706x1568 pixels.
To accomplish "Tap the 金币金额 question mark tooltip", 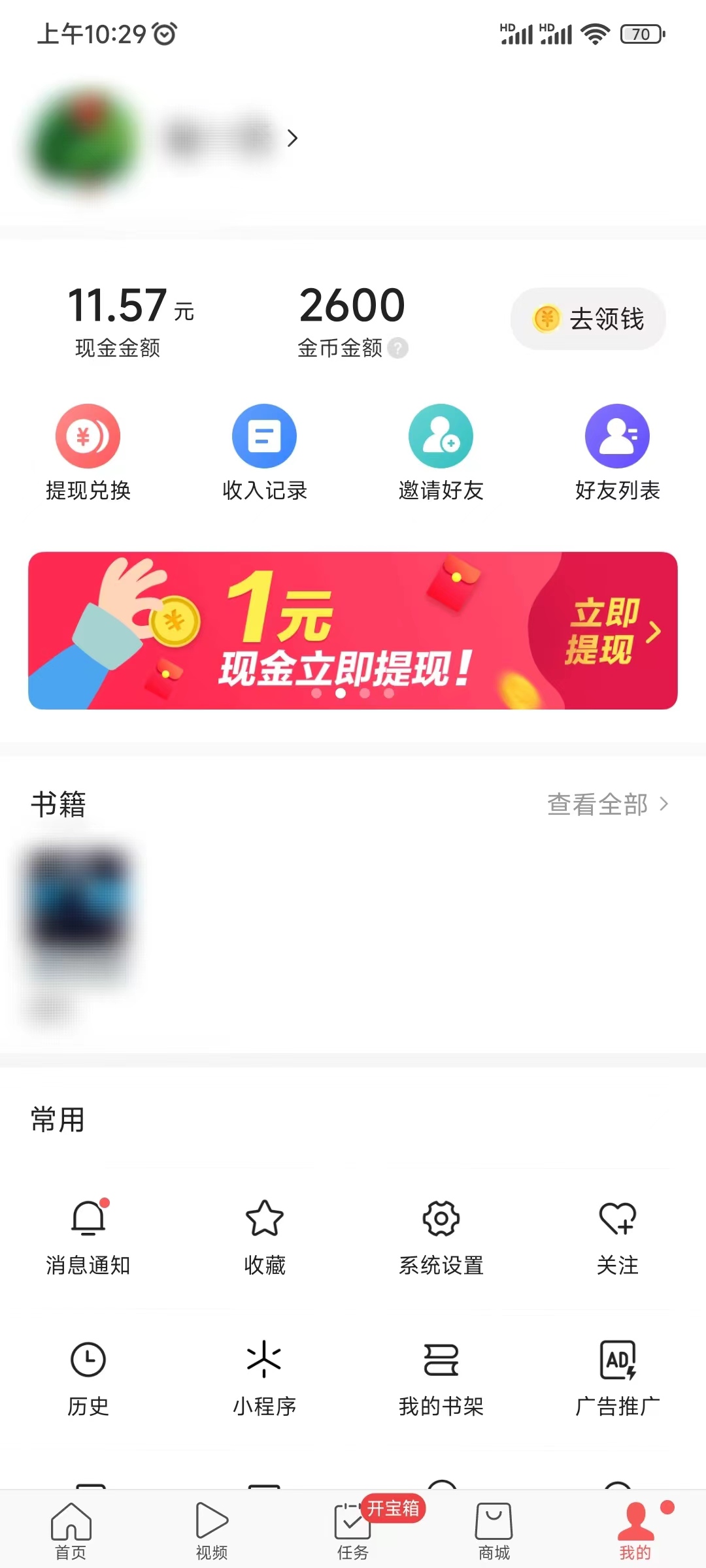I will click(398, 348).
